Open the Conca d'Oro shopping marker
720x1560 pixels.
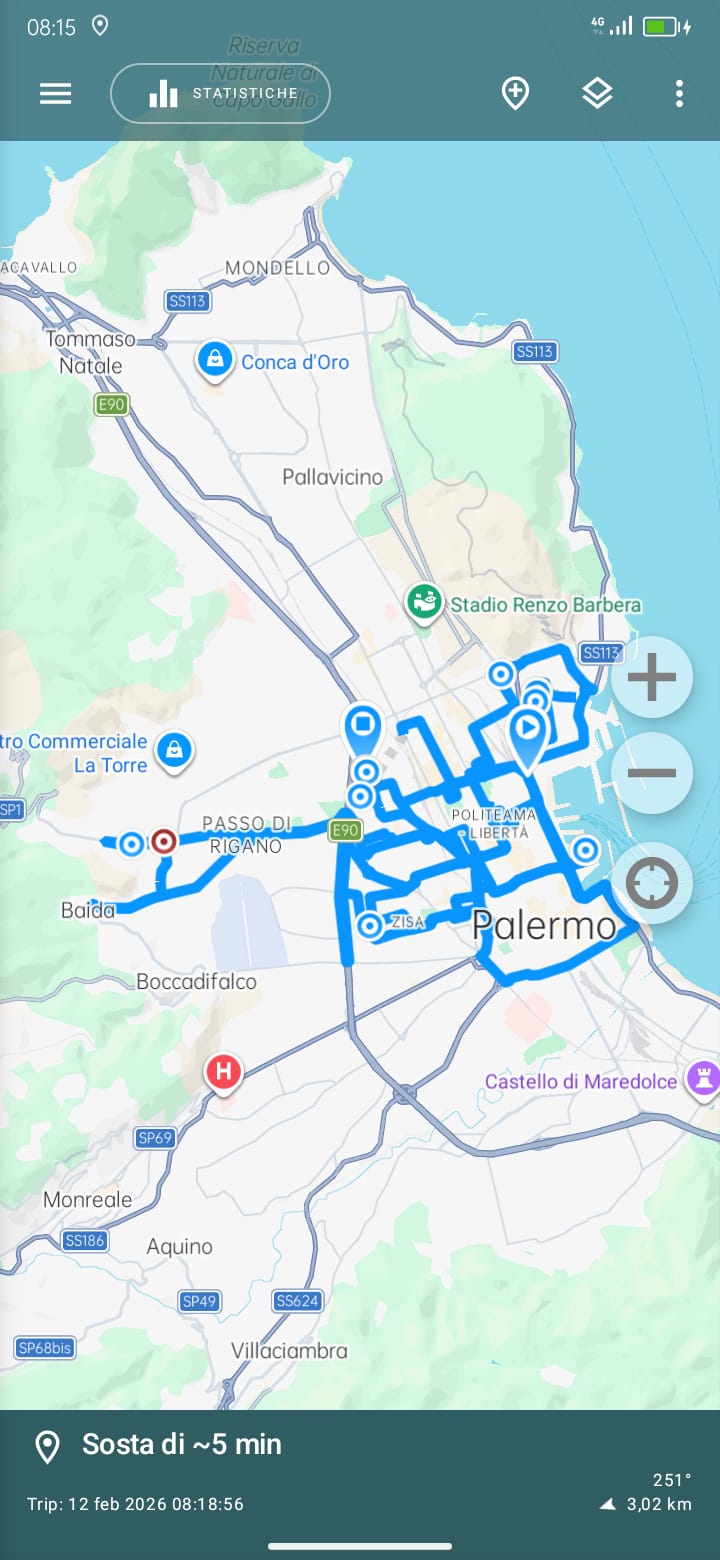tap(215, 360)
